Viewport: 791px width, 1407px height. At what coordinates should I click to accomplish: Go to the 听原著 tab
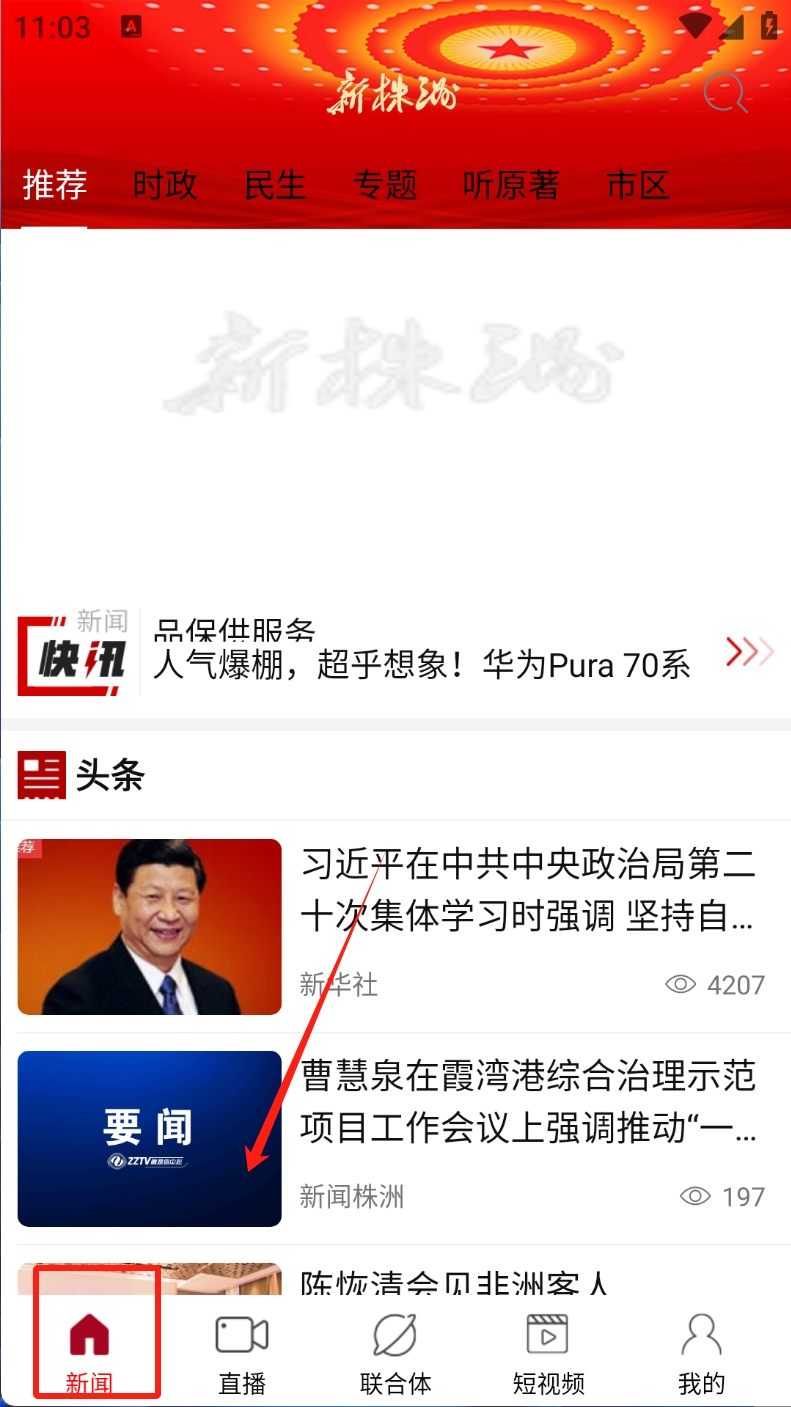coord(511,185)
